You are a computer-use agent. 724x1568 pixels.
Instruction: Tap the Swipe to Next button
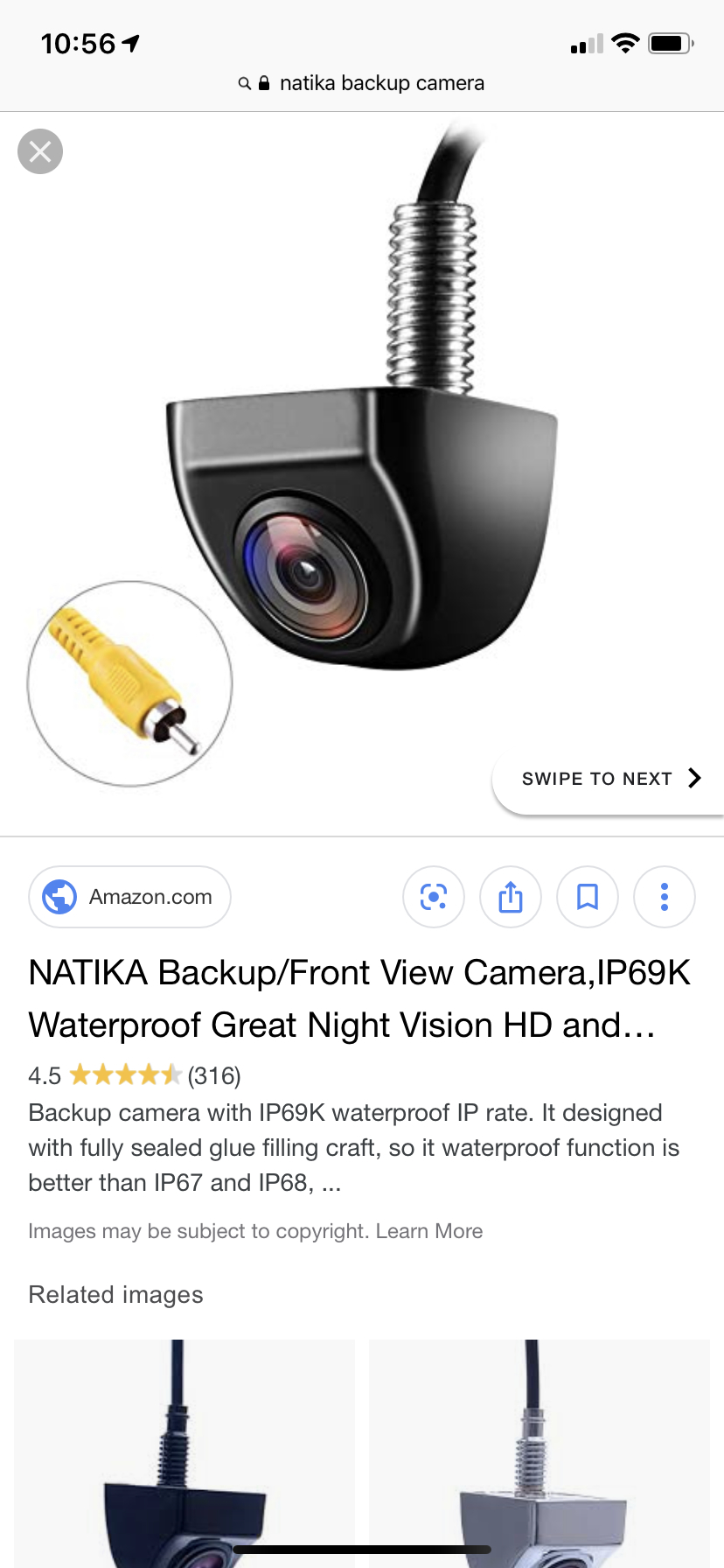609,779
